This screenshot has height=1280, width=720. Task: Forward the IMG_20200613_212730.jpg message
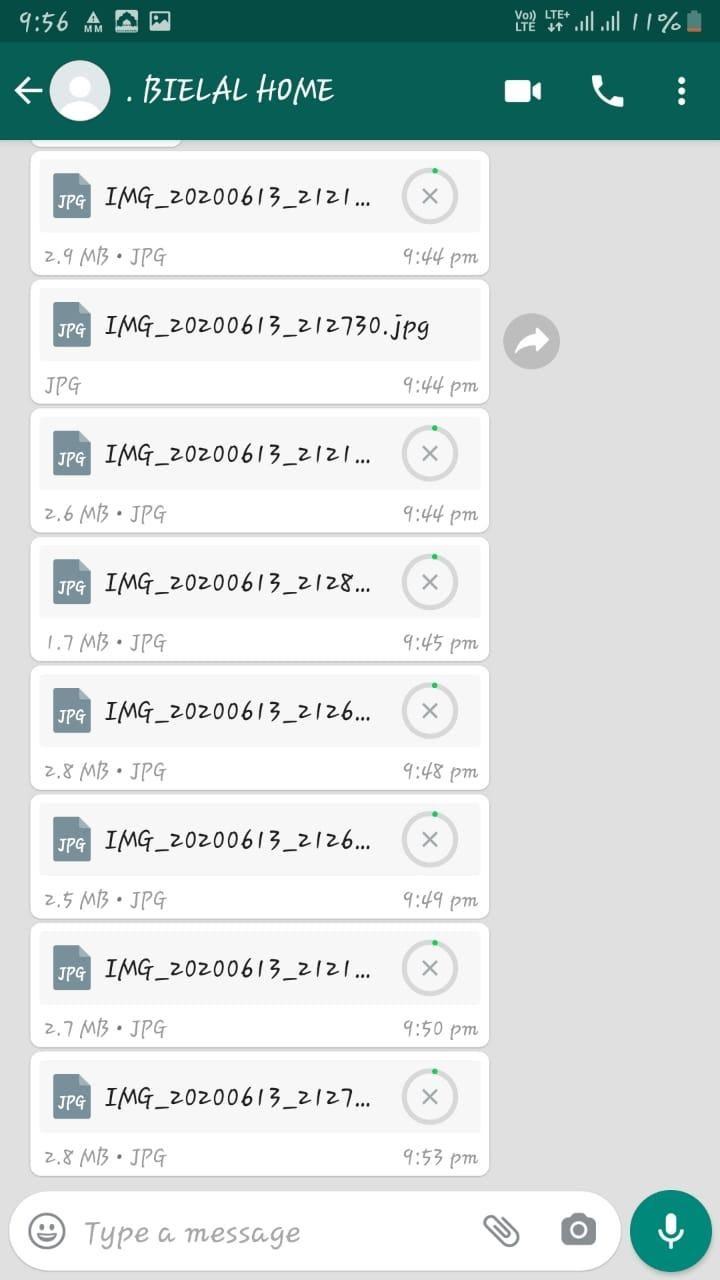point(531,341)
